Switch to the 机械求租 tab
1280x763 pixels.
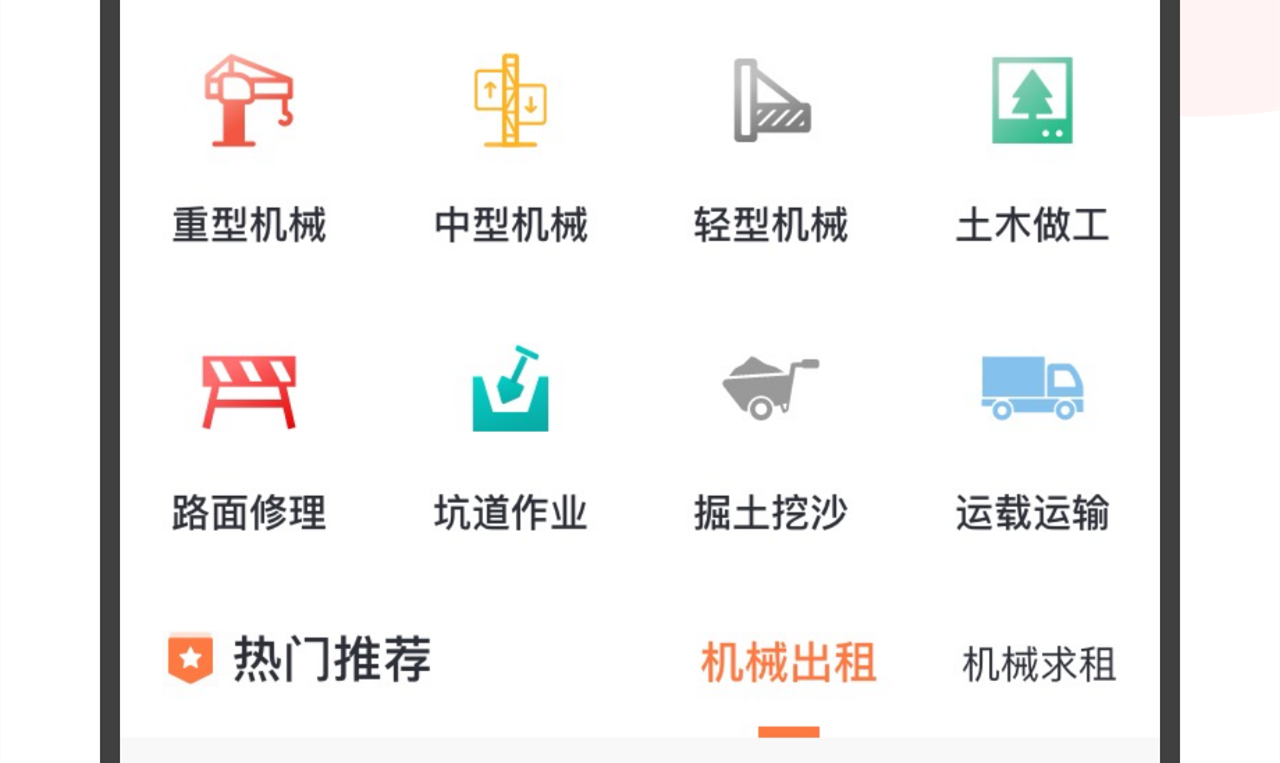(1039, 665)
